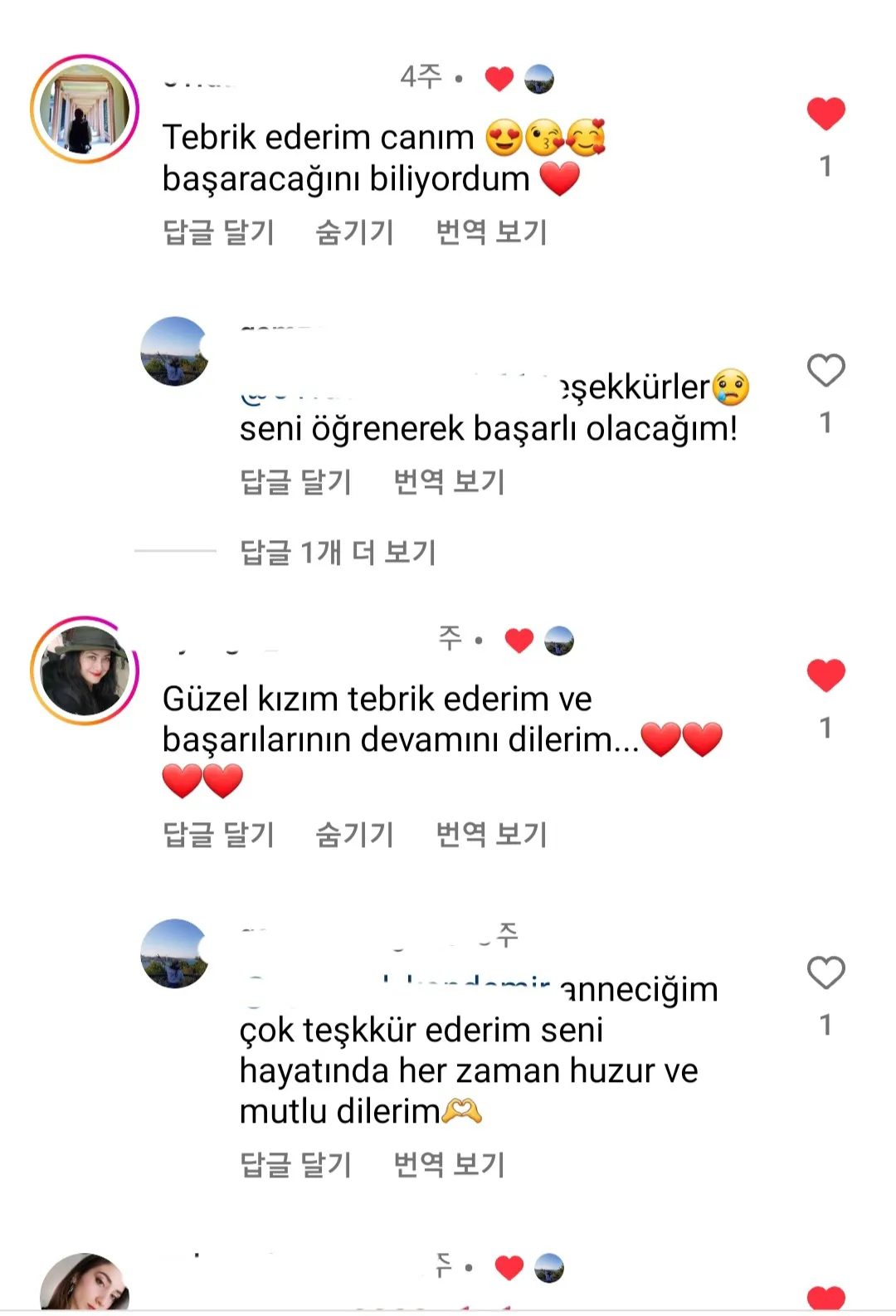896x1316 pixels.
Task: Show translation of 'seni öğrenerek başarlı olacağım' reply
Action: pyautogui.click(x=449, y=481)
